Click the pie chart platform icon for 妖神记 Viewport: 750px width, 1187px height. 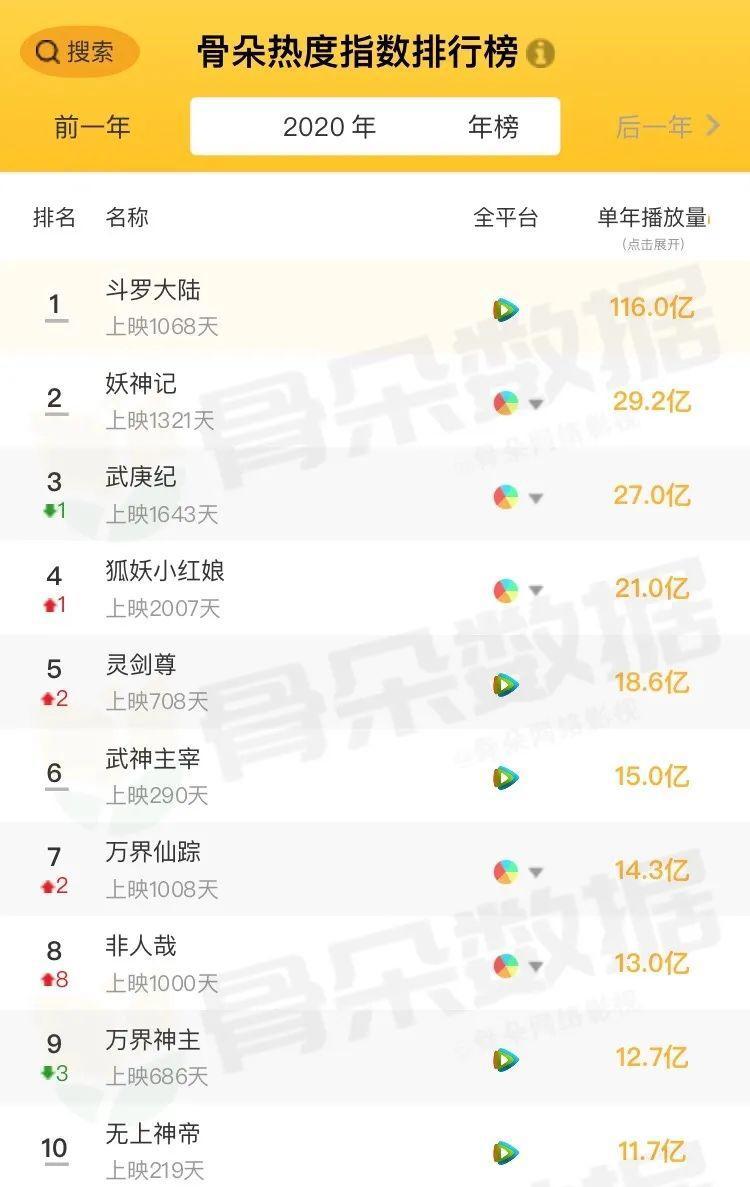tap(506, 402)
